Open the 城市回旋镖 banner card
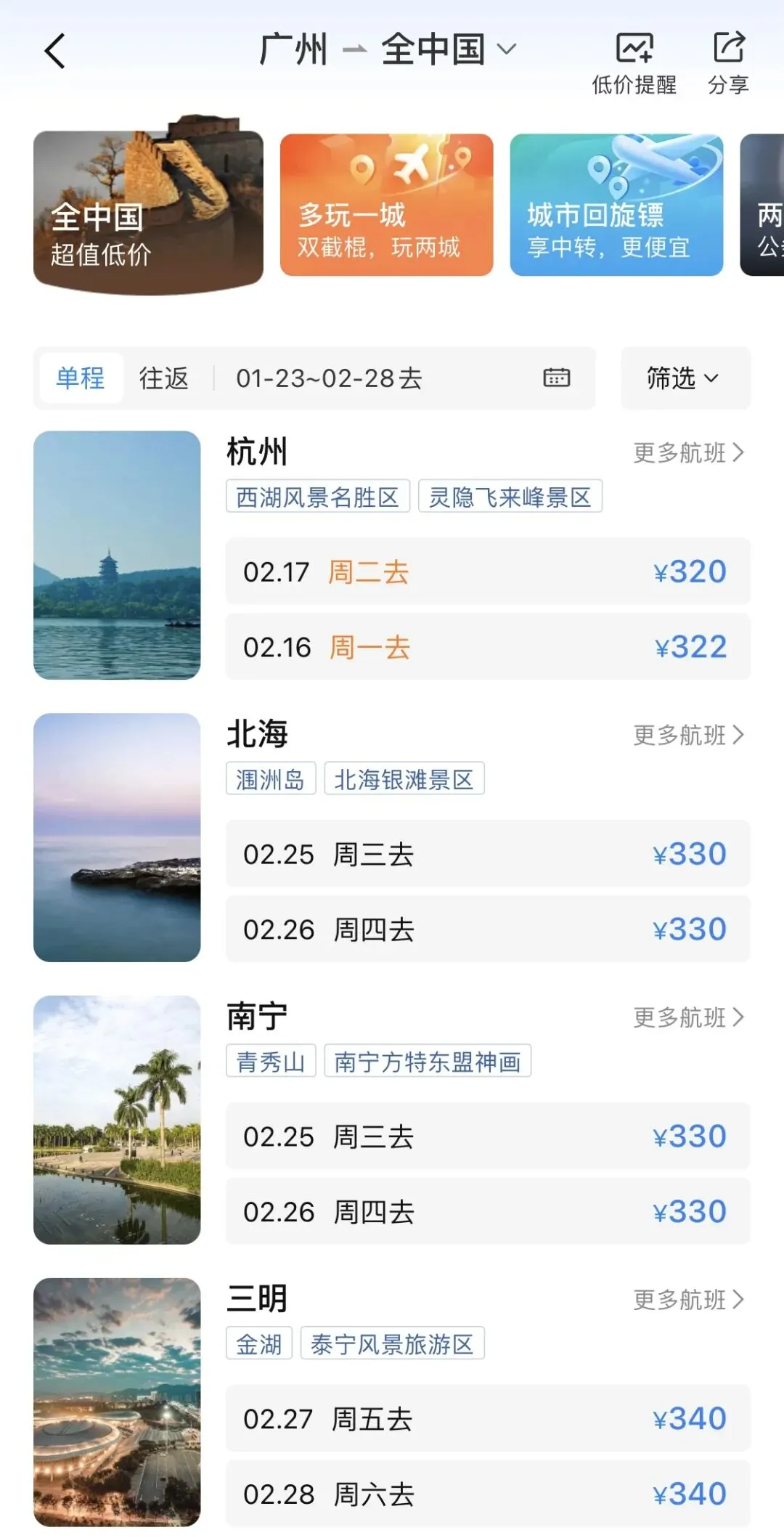Viewport: 784px width, 1538px height. (x=616, y=206)
